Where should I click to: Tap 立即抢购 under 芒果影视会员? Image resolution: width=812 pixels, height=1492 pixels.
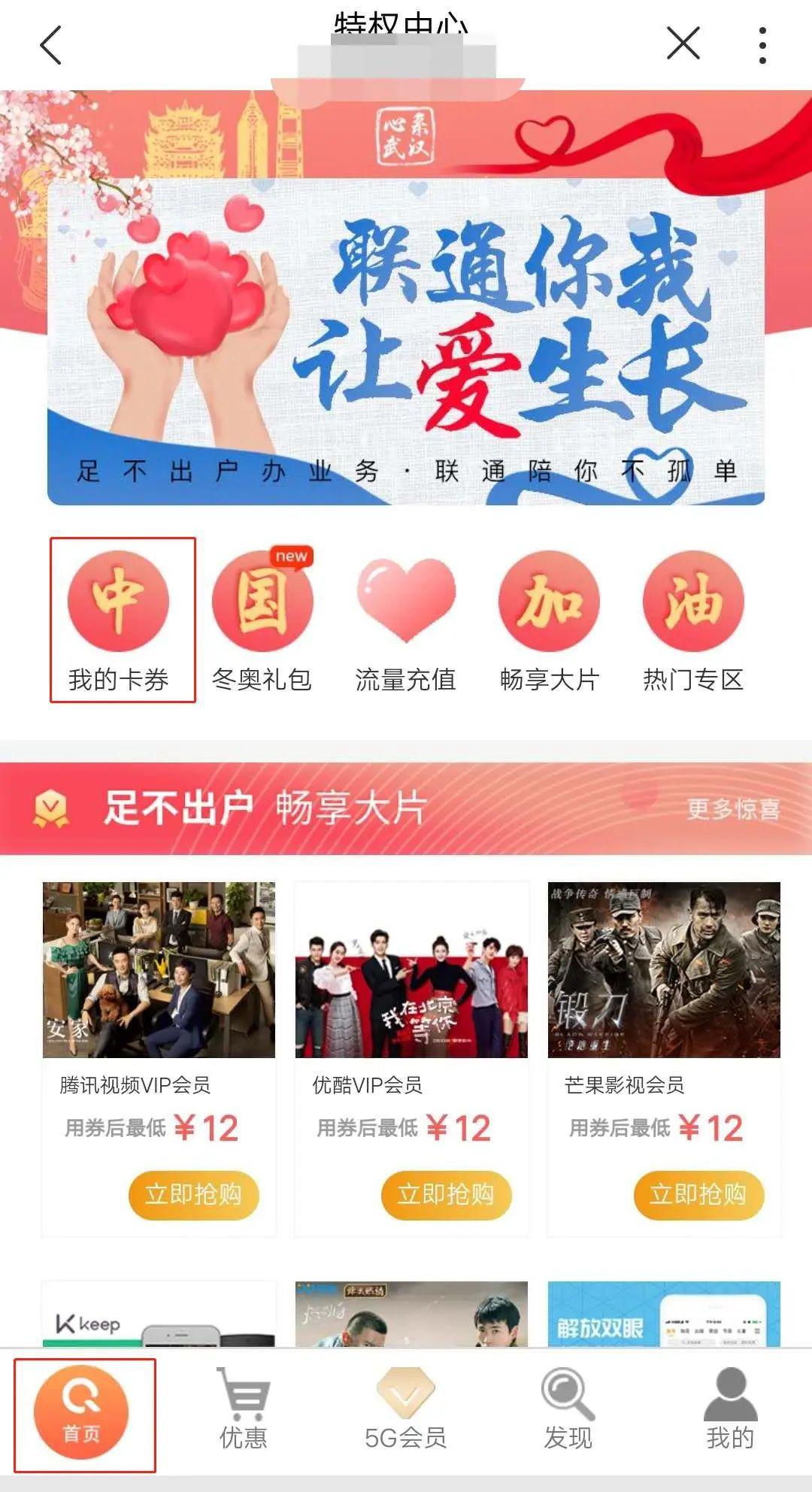[x=698, y=1194]
